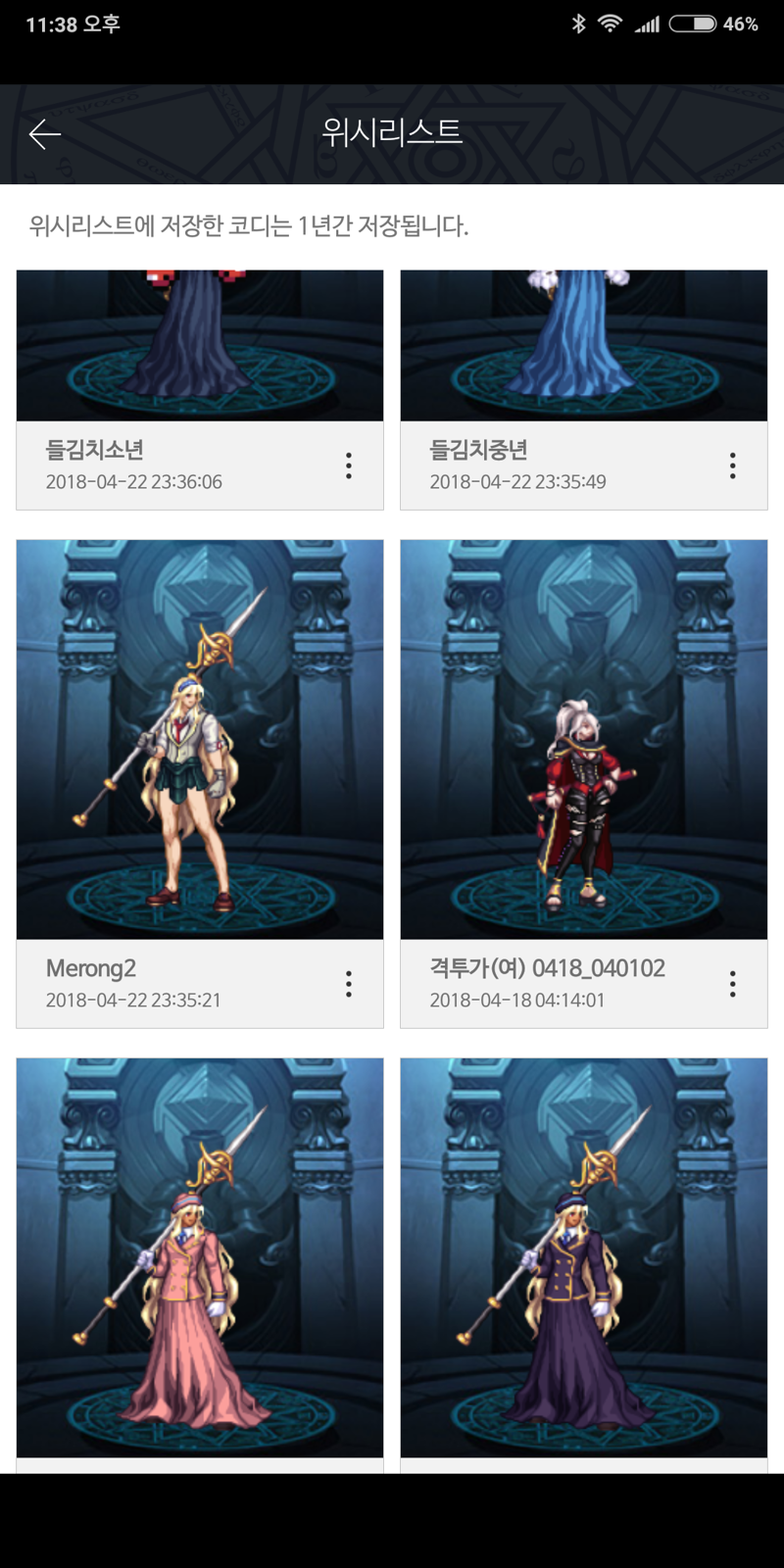
Task: Open the pink dress outfit card
Action: coord(200,1257)
